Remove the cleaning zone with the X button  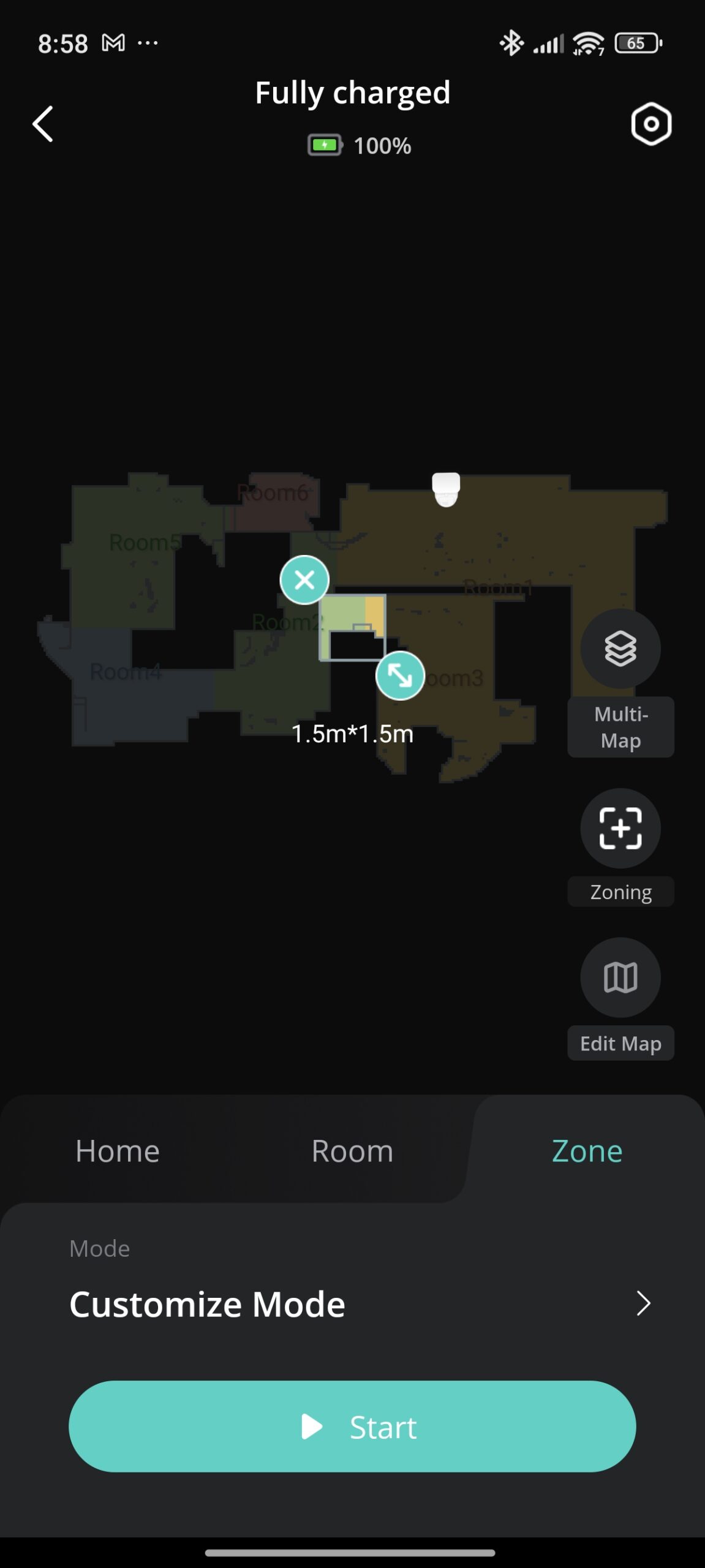pos(304,579)
